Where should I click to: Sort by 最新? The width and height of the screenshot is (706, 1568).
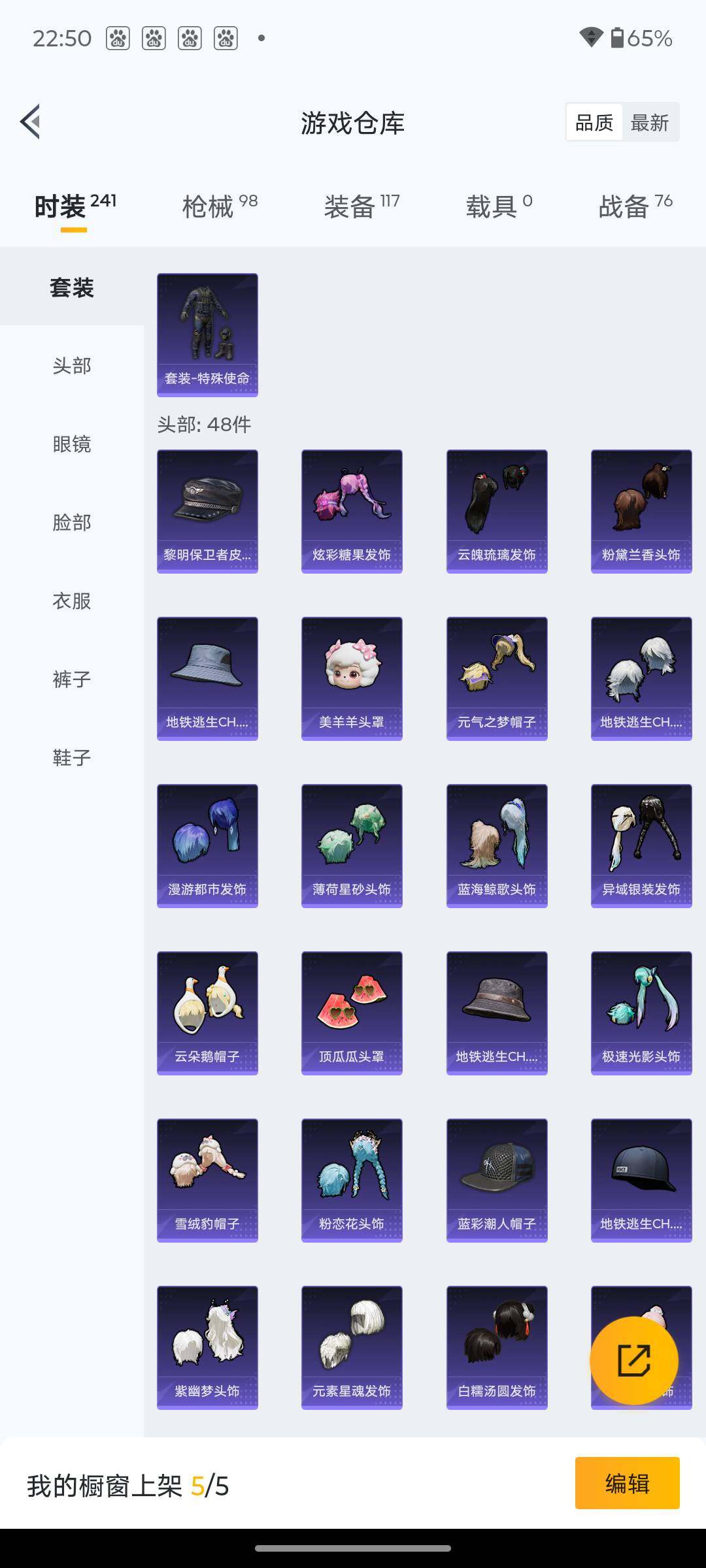649,122
